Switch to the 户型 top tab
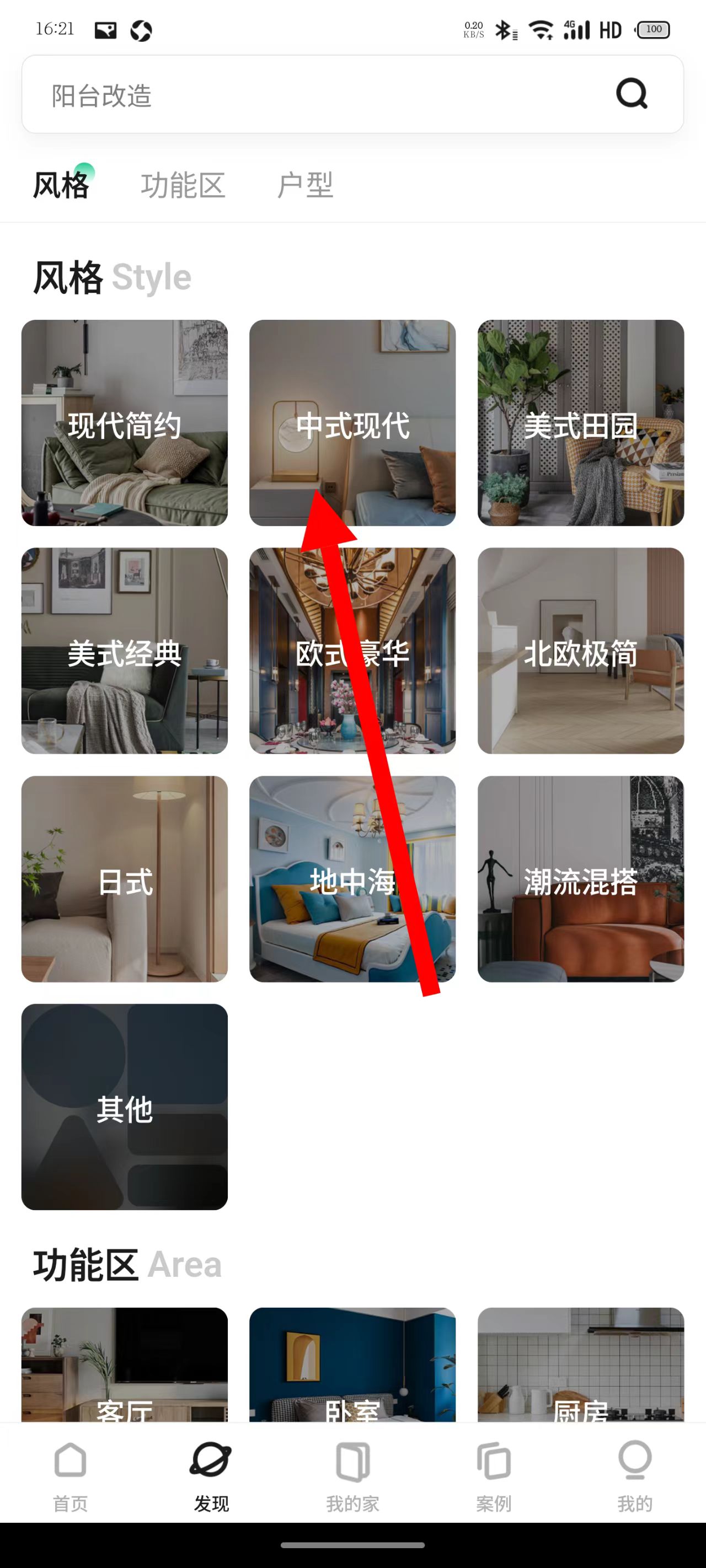Viewport: 706px width, 1568px height. tap(304, 185)
